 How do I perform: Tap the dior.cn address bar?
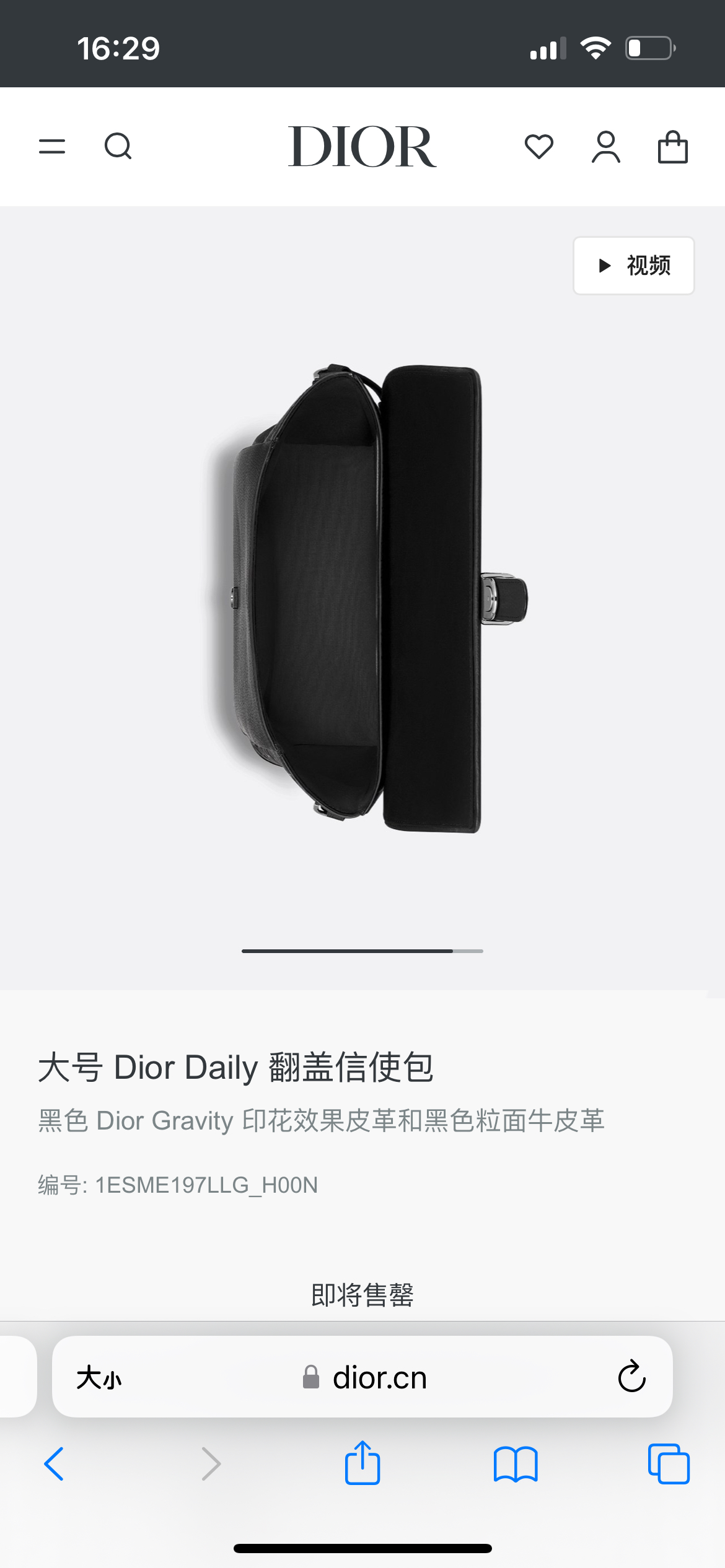point(379,1378)
